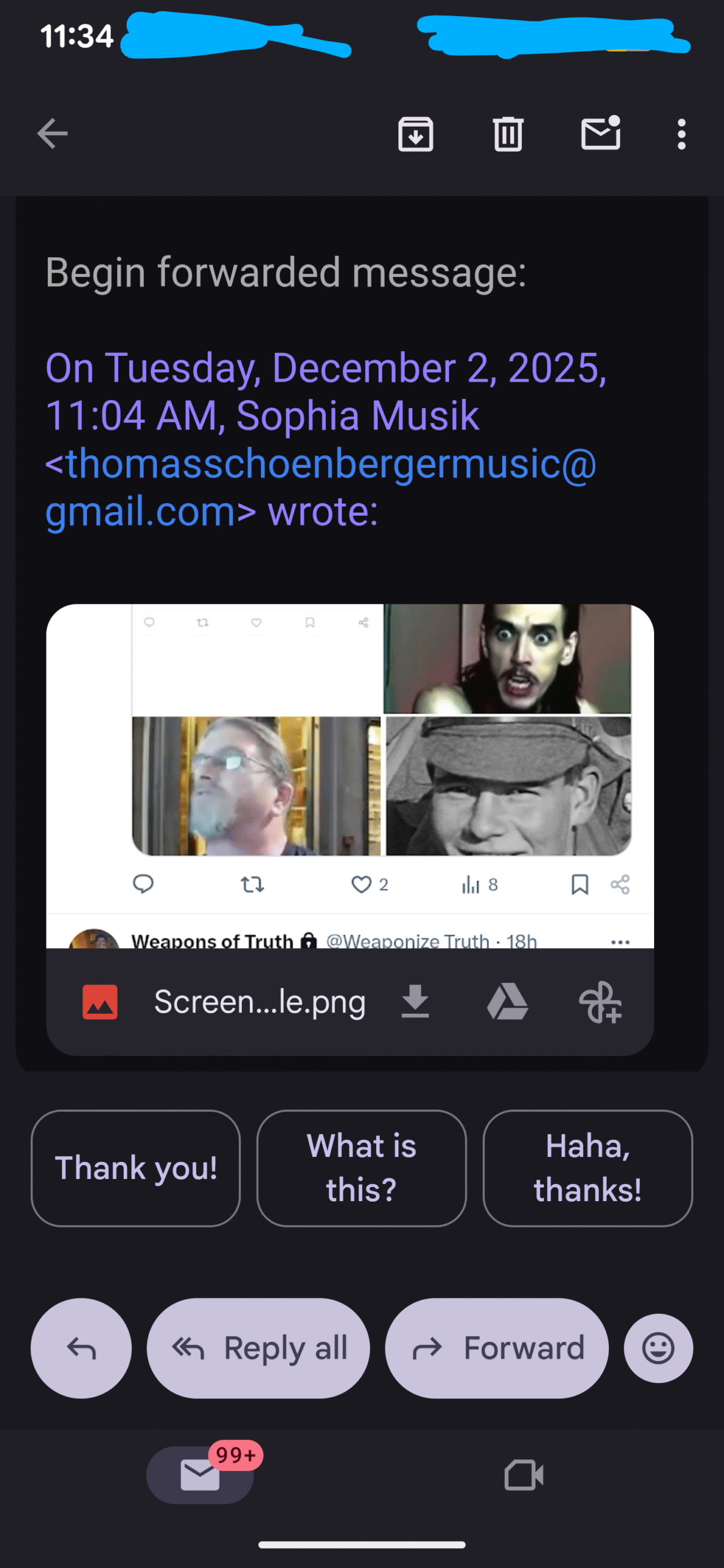Viewport: 724px width, 1568px height.
Task: Switch to the Meet video tab
Action: coord(524,1474)
